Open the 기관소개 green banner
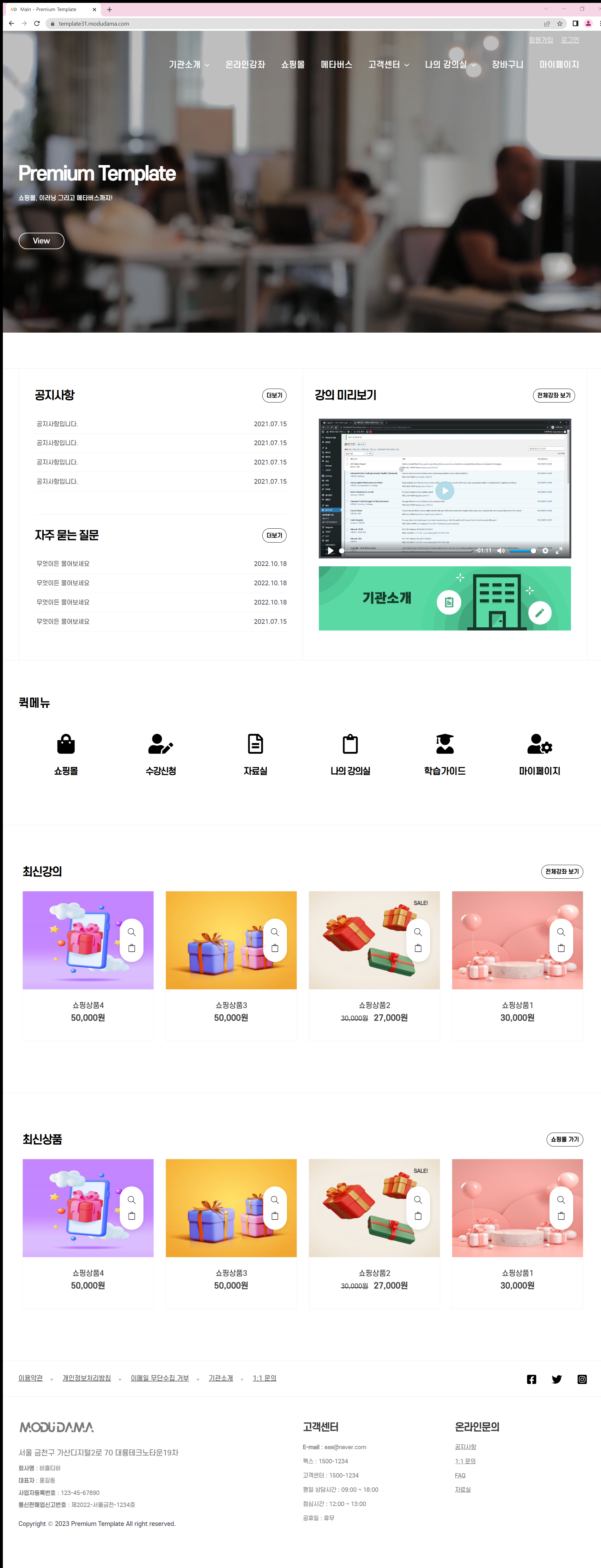 click(445, 598)
